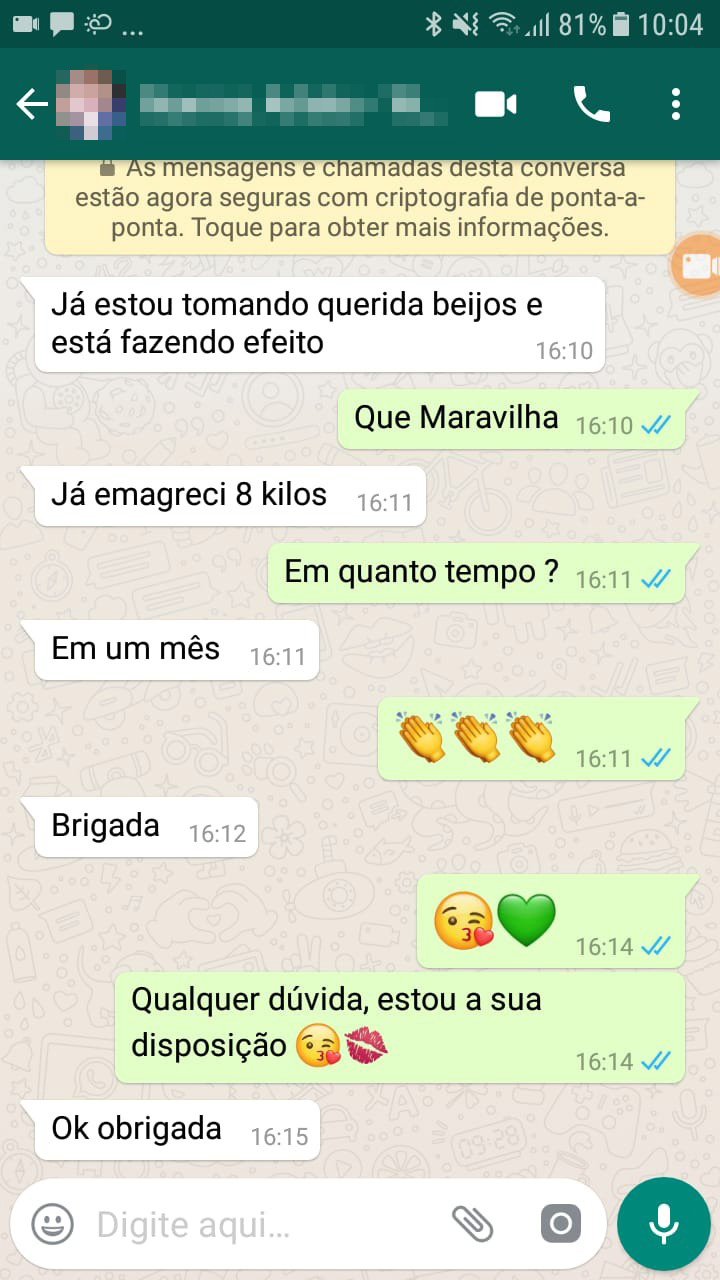Go back to the chat list
This screenshot has width=720, height=1280.
pos(32,104)
